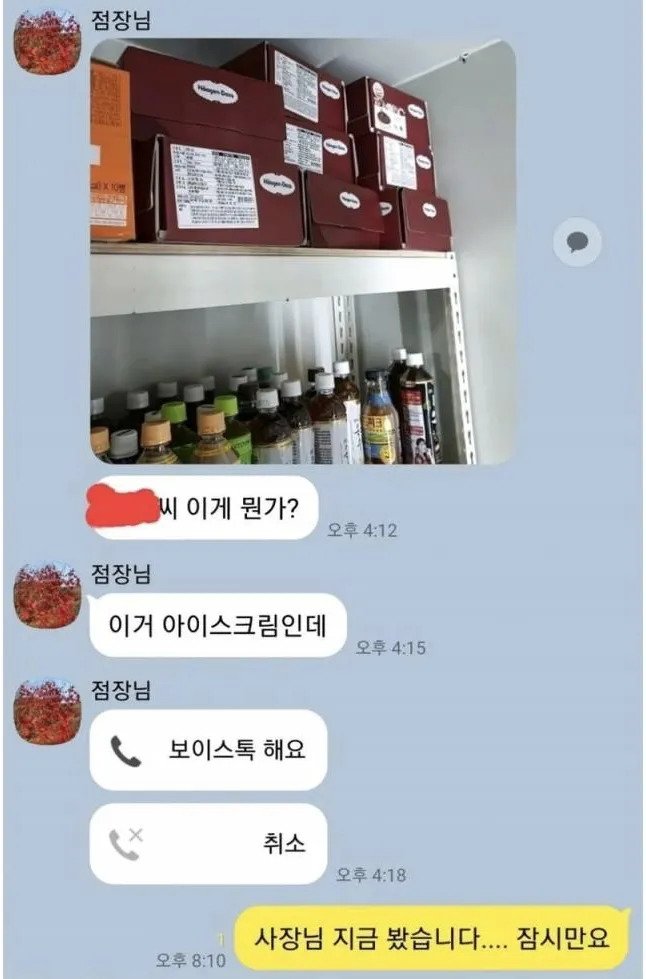
Task: Tap the 보이스톡 해요 call bubble
Action: [x=208, y=750]
